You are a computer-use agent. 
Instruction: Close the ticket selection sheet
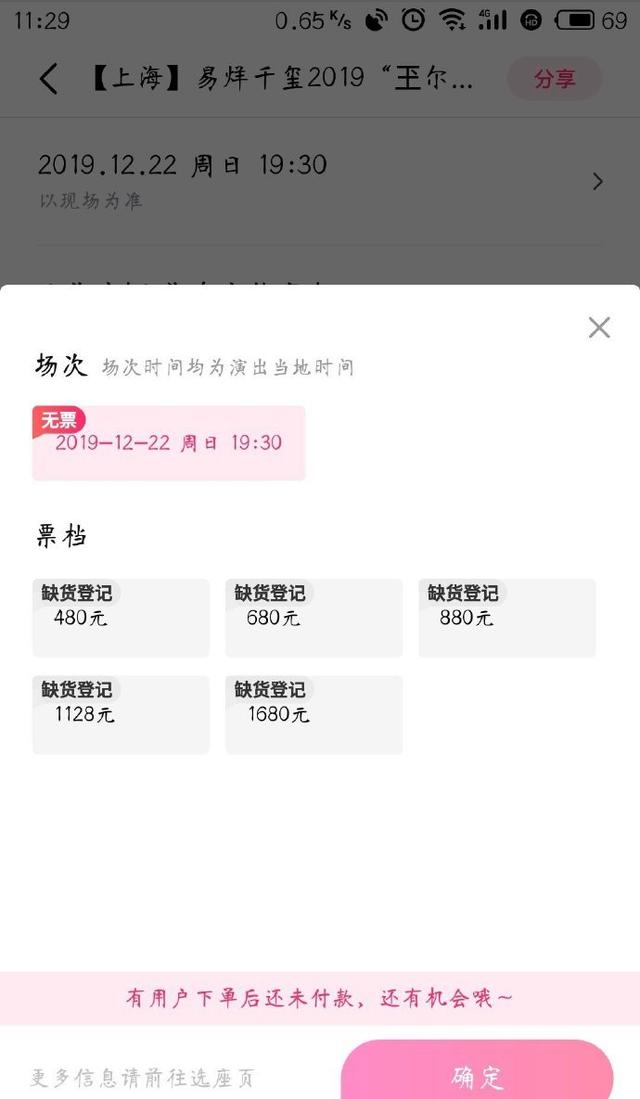599,327
